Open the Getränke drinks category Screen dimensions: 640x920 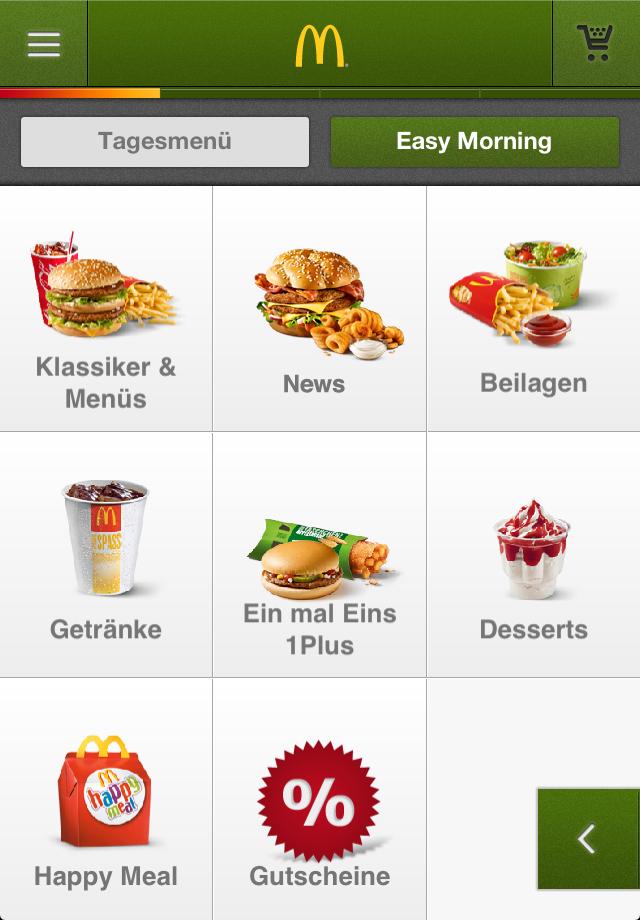pos(106,555)
